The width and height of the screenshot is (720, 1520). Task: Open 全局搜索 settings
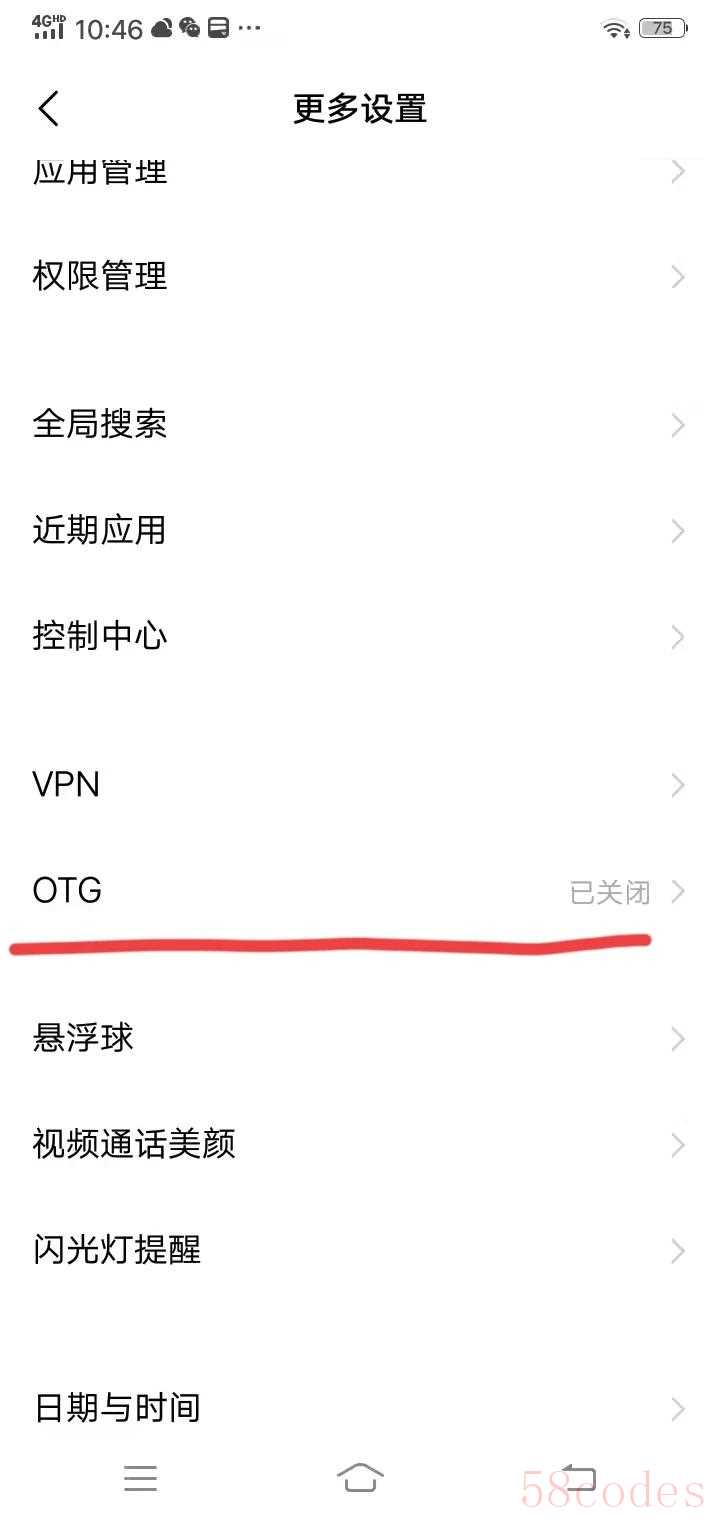coord(100,425)
